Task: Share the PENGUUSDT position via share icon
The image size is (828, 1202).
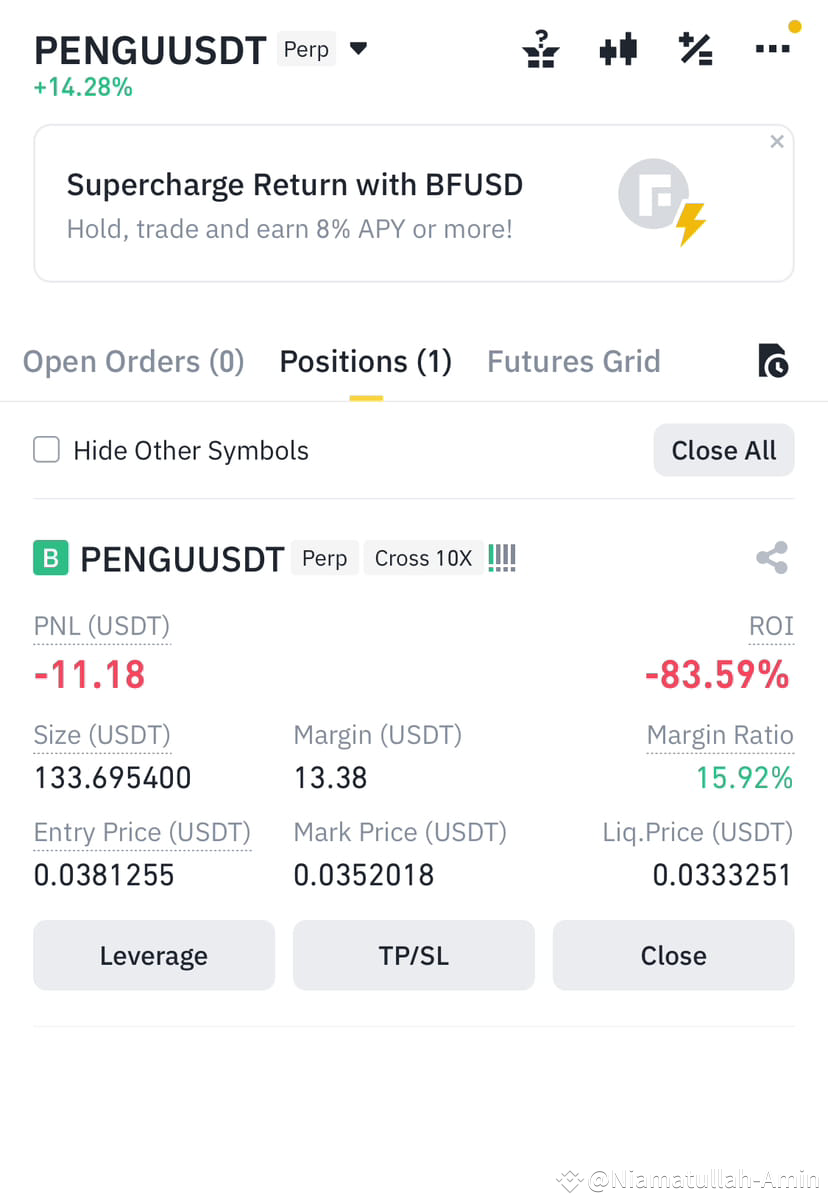Action: pos(771,558)
